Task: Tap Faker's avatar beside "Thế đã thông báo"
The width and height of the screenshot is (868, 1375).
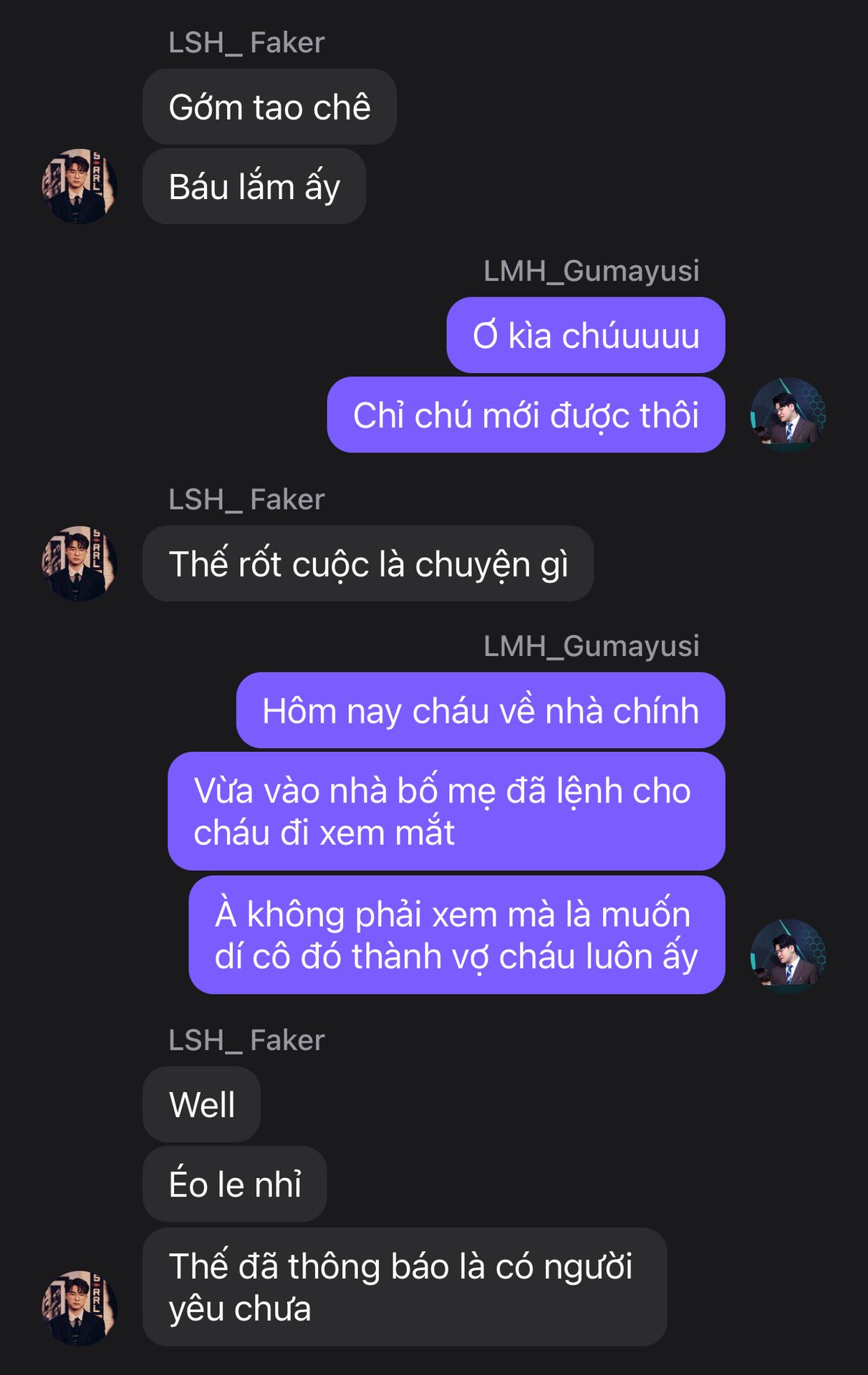Action: coord(79,1308)
